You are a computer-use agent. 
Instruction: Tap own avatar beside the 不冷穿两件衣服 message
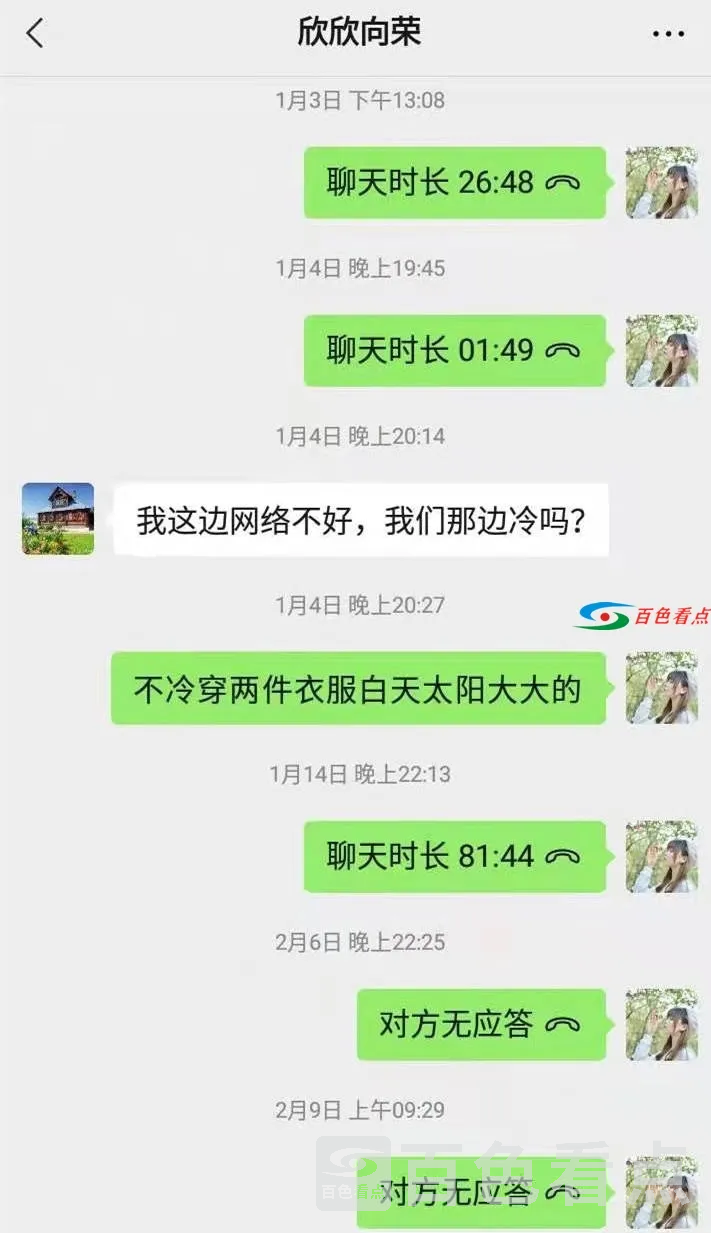(x=661, y=688)
